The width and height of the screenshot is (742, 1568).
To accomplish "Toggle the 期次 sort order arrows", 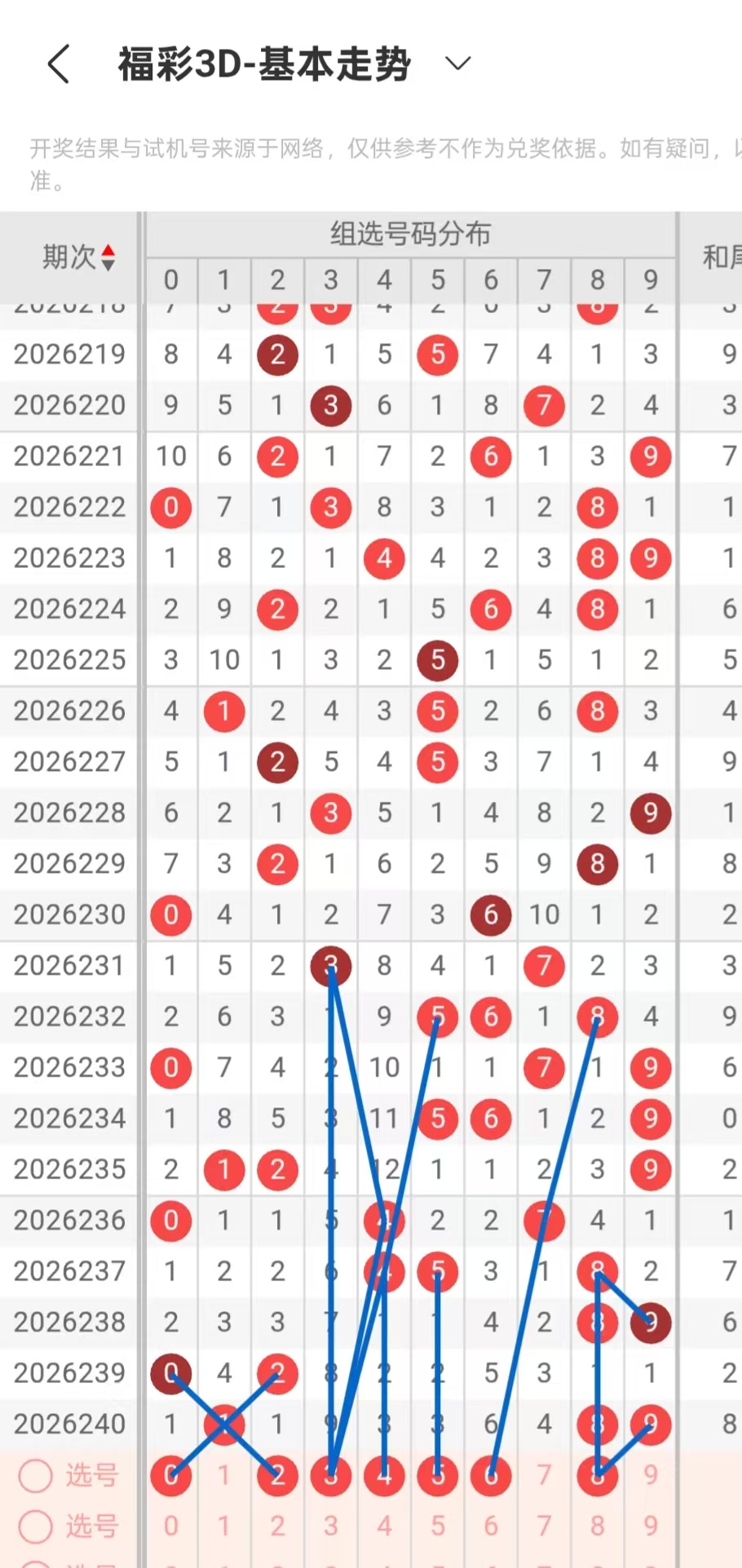I will pyautogui.click(x=108, y=258).
